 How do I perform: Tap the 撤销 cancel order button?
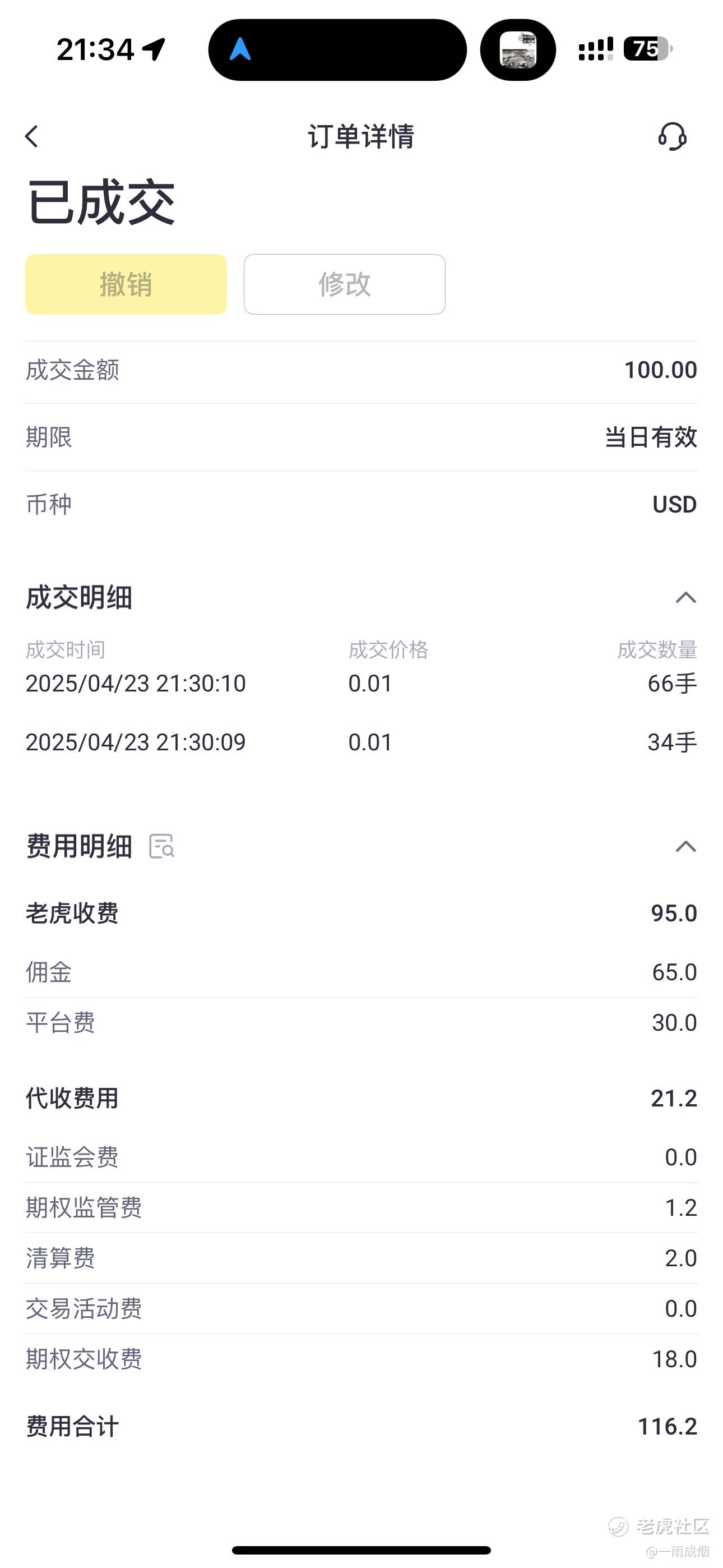click(x=126, y=284)
